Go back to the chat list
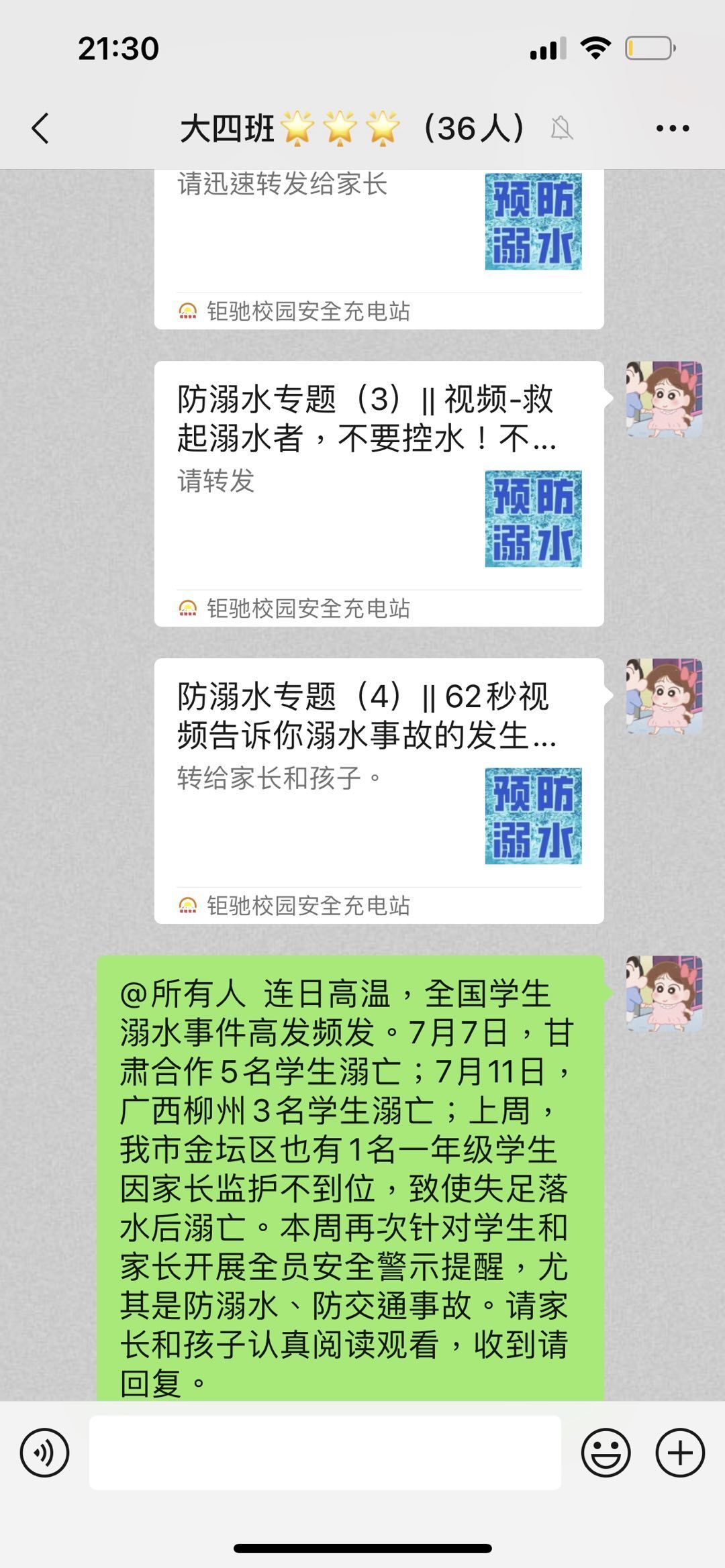The width and height of the screenshot is (725, 1568). coord(40,127)
